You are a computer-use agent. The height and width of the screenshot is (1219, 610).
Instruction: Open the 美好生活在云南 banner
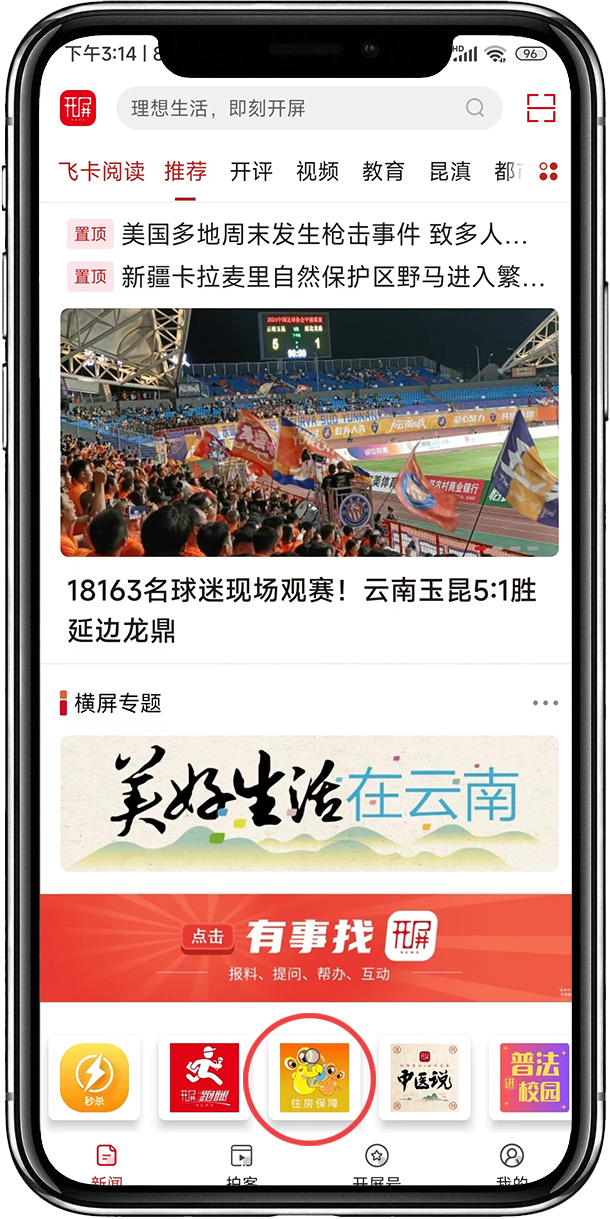309,803
